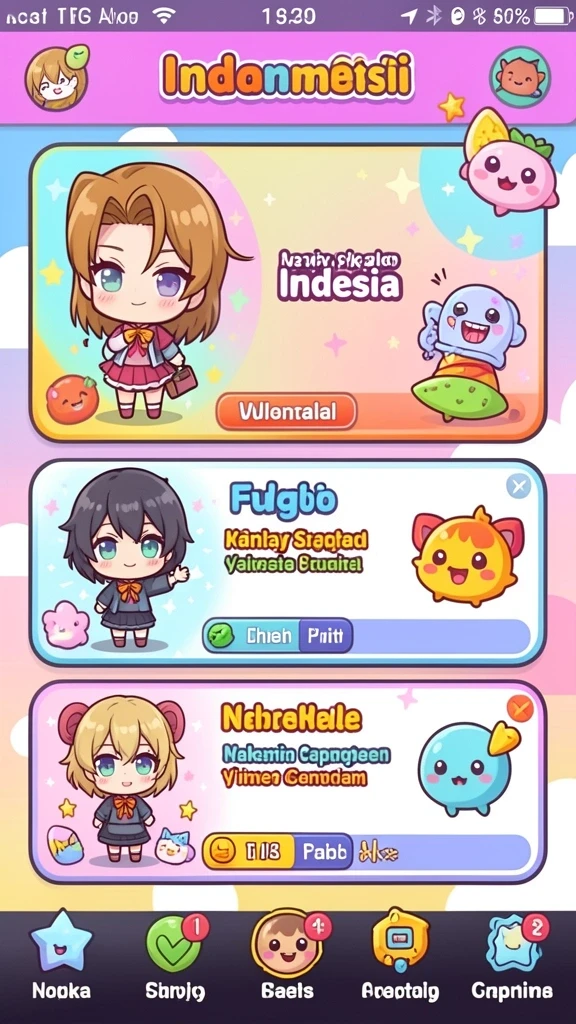
Task: Tap the orange Vulentalal button
Action: (286, 411)
